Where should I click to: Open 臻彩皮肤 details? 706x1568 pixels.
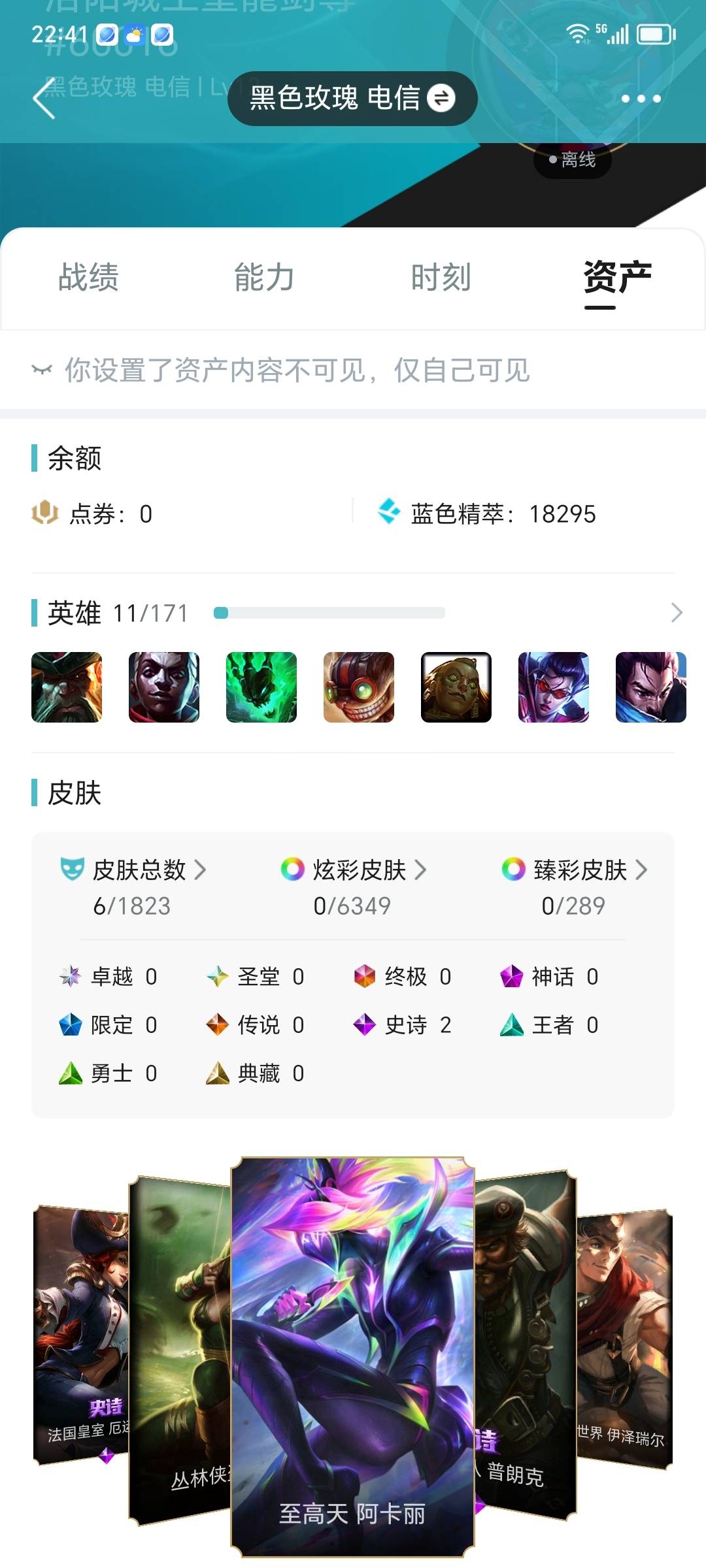click(x=574, y=887)
